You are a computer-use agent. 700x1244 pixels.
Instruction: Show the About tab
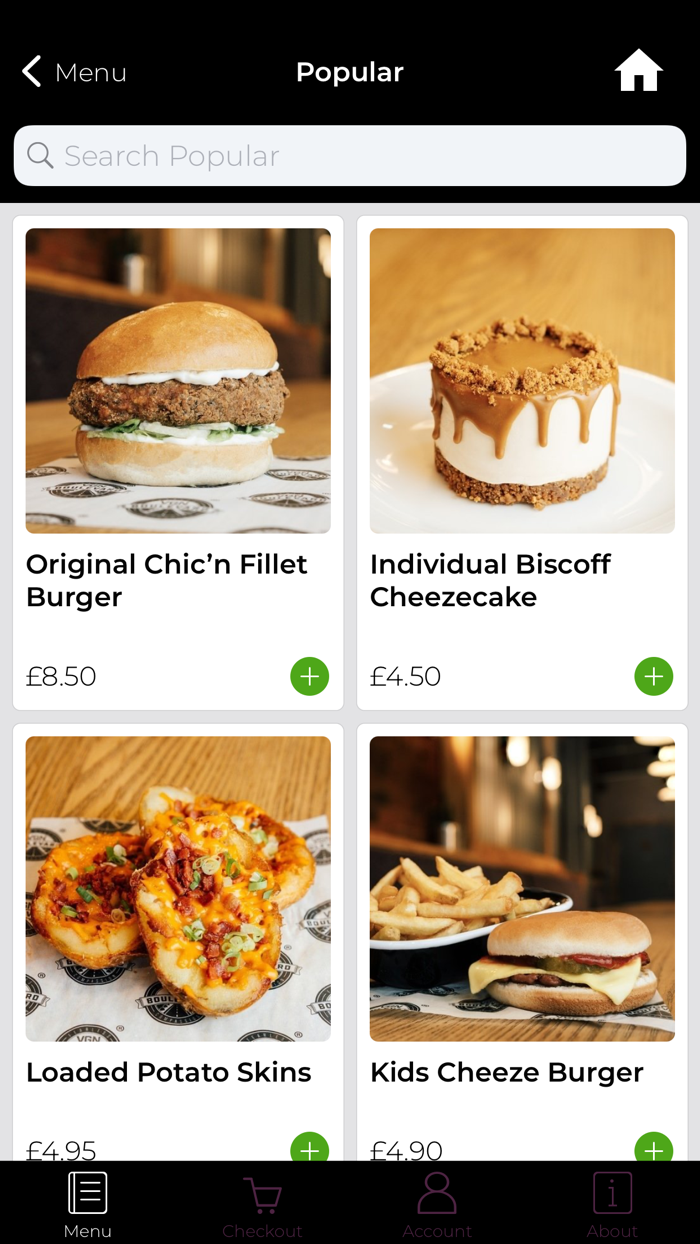click(x=612, y=1204)
